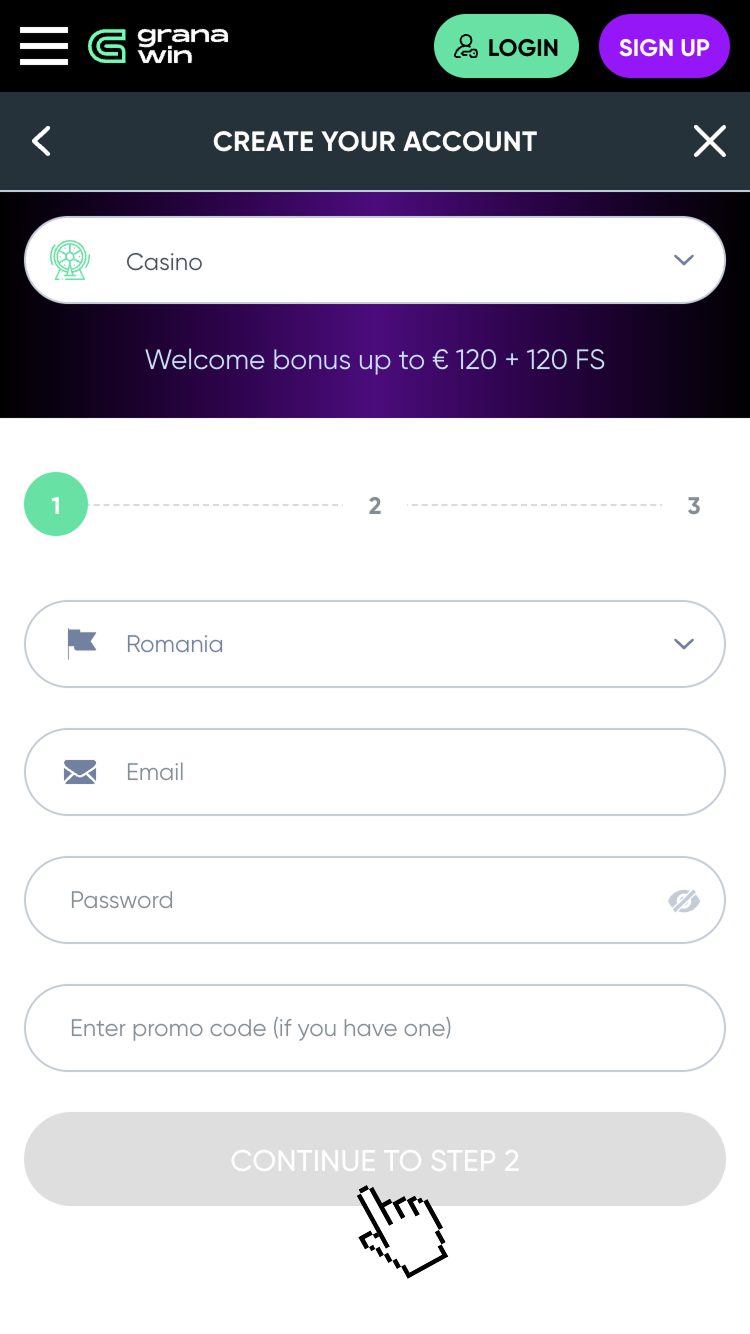750x1334 pixels.
Task: Open the Romania country selector
Action: [x=375, y=644]
